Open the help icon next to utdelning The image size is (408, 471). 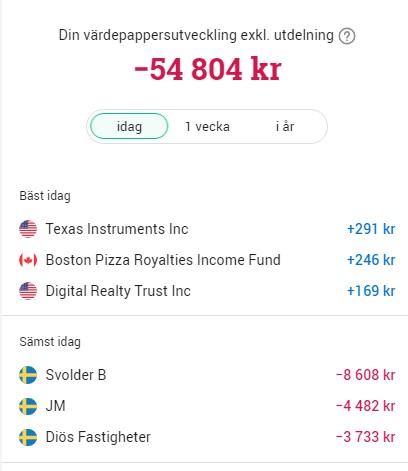click(347, 36)
